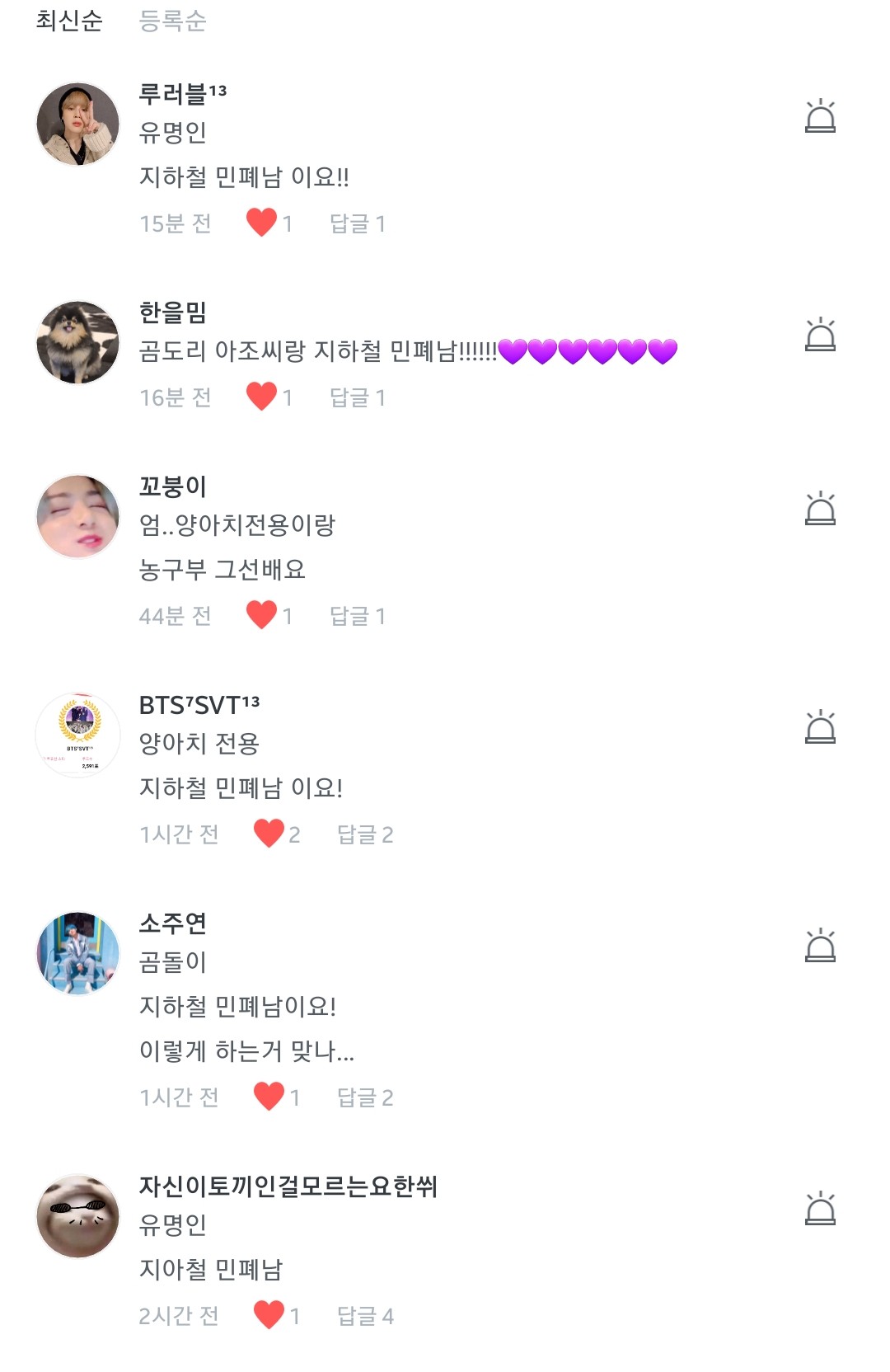Like 소주연's comment

click(269, 1097)
